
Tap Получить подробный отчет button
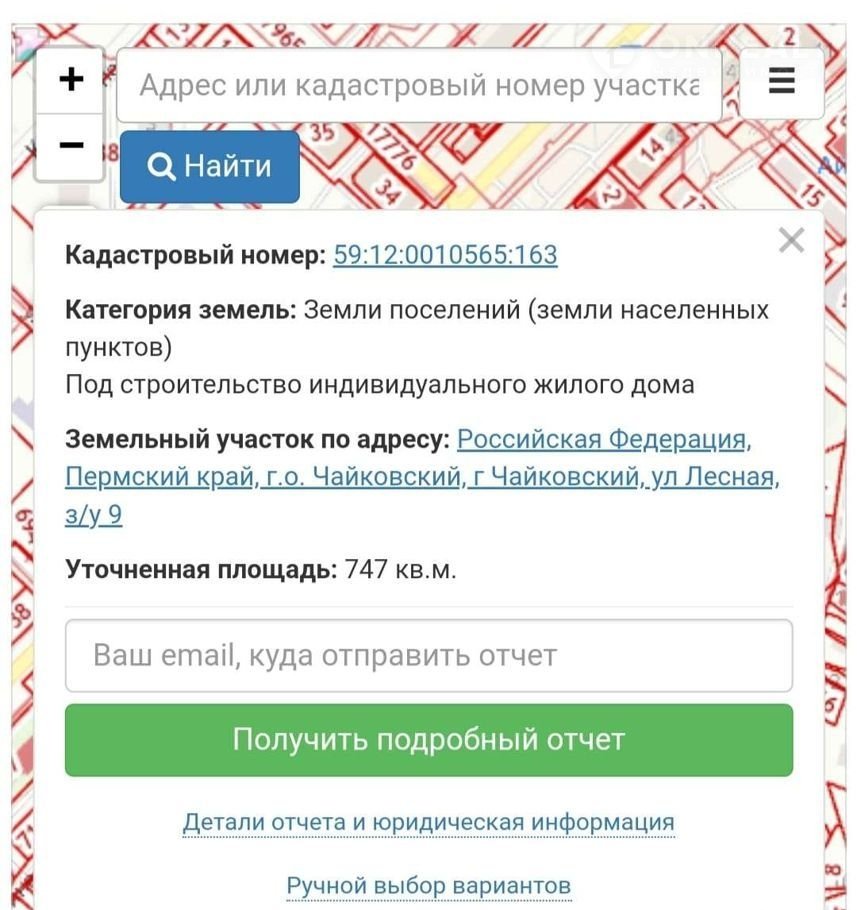(428, 740)
